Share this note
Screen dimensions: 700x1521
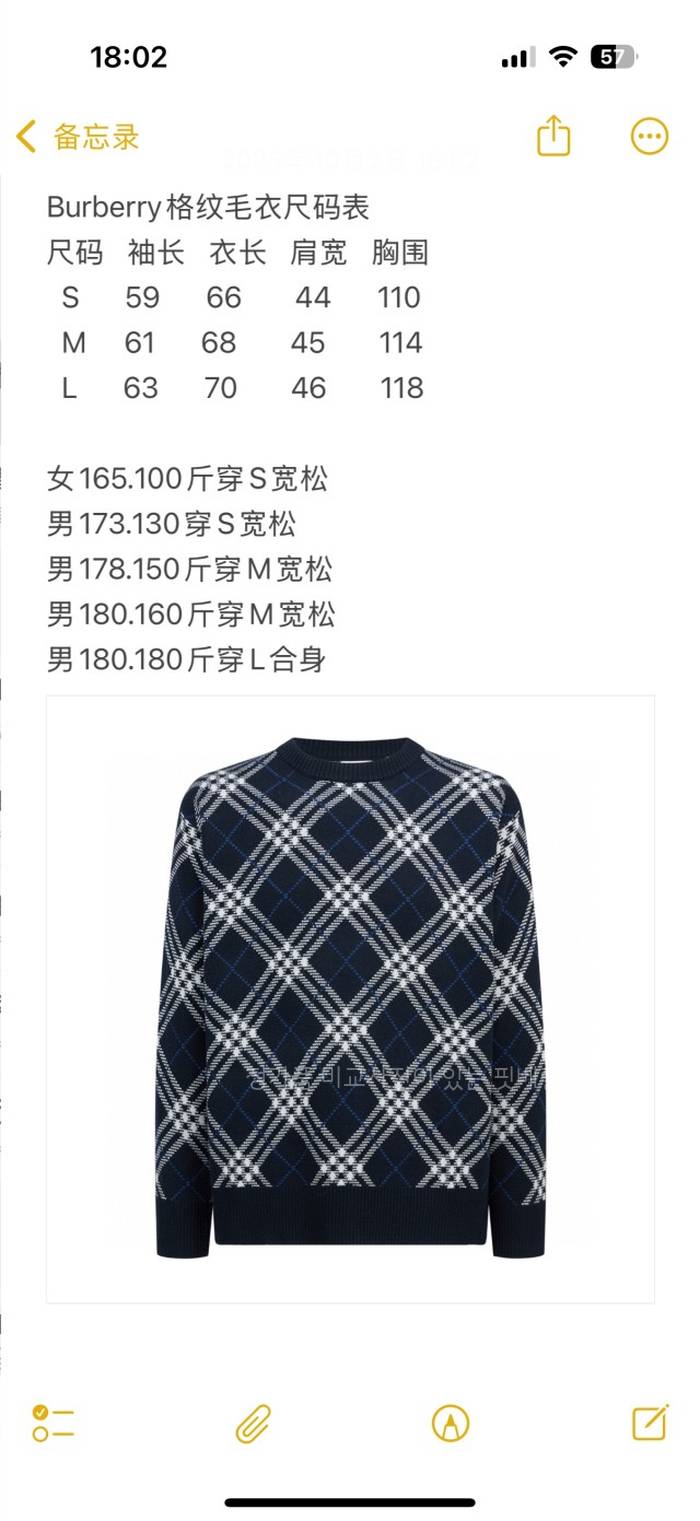tap(553, 136)
